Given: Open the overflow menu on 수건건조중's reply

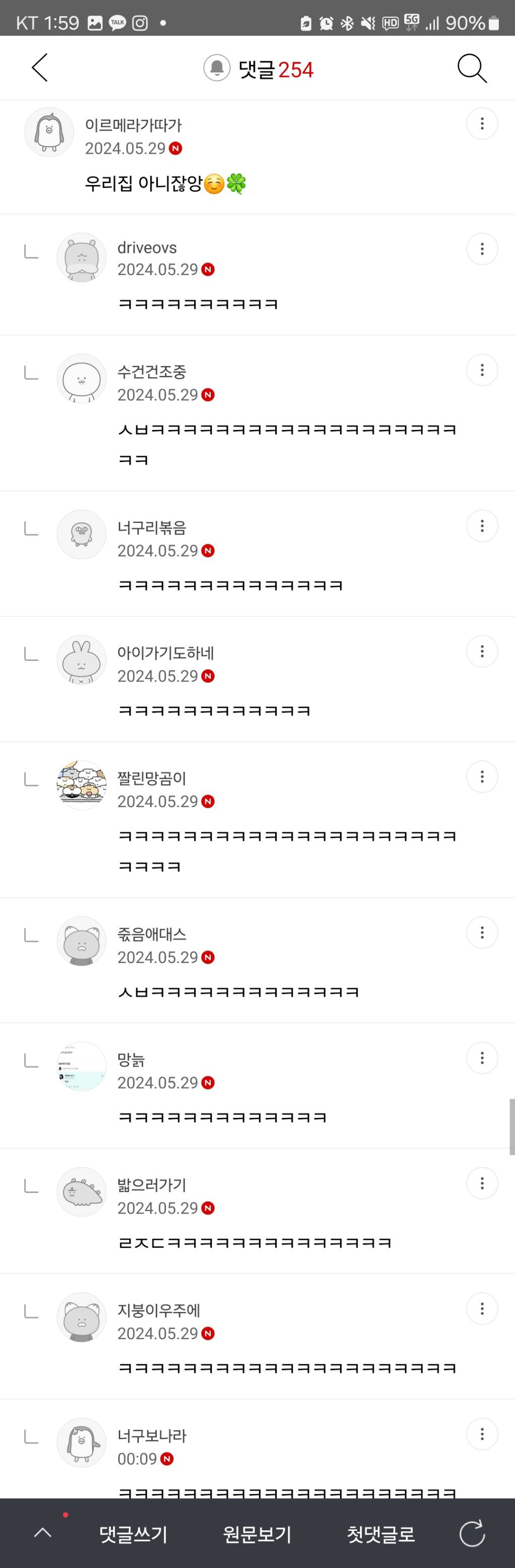Looking at the screenshot, I should pos(482,370).
